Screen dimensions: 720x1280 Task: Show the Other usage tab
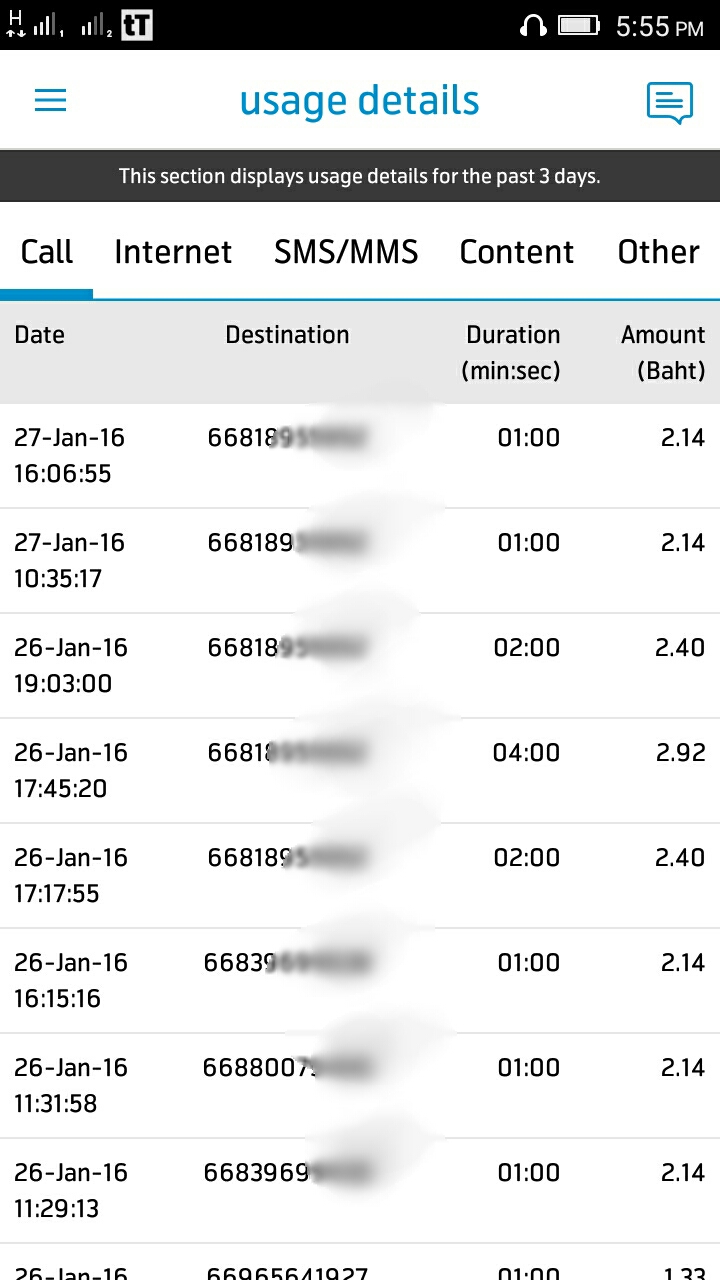click(658, 252)
